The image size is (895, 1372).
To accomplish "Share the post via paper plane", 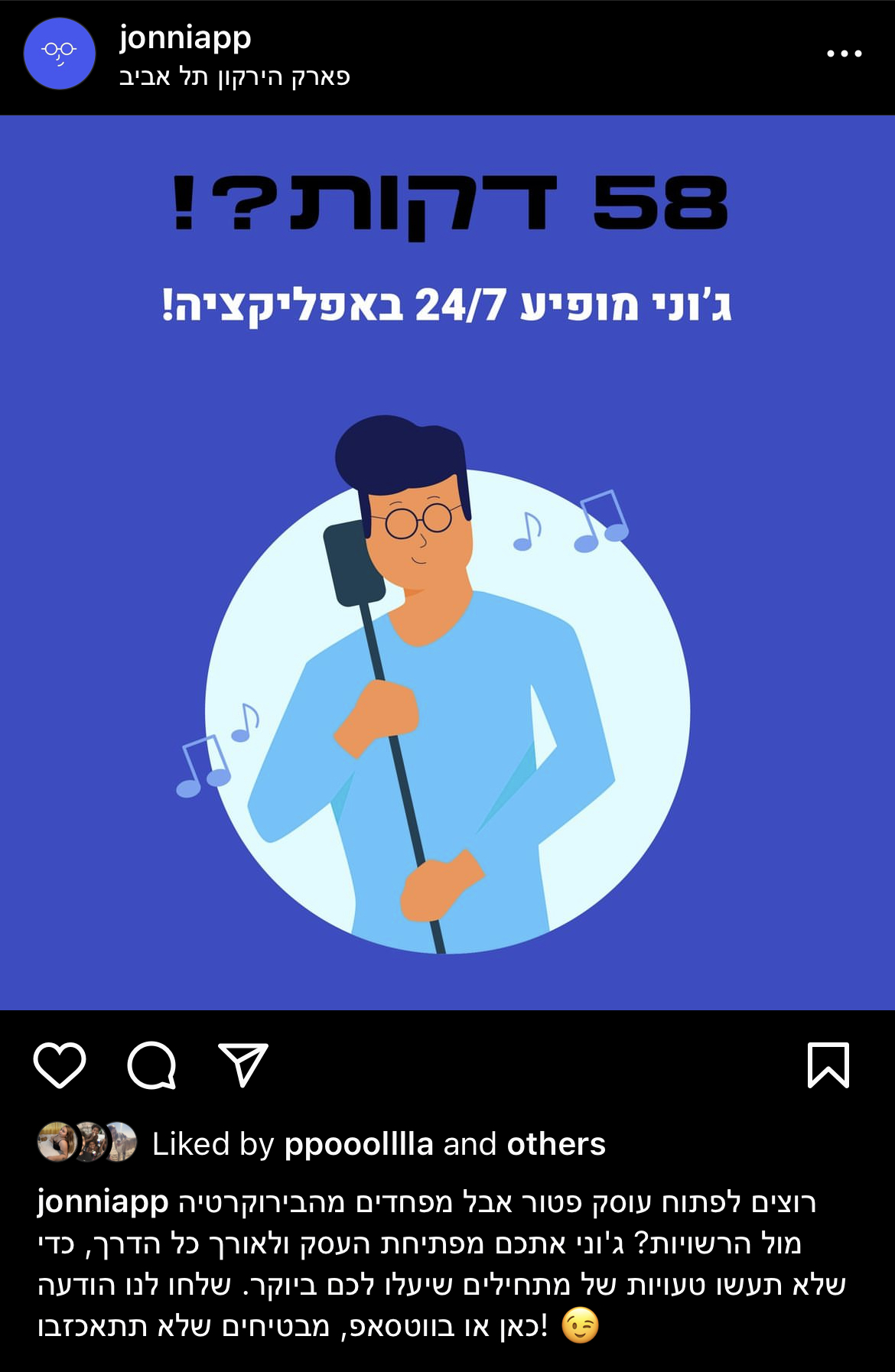I will (x=243, y=1065).
